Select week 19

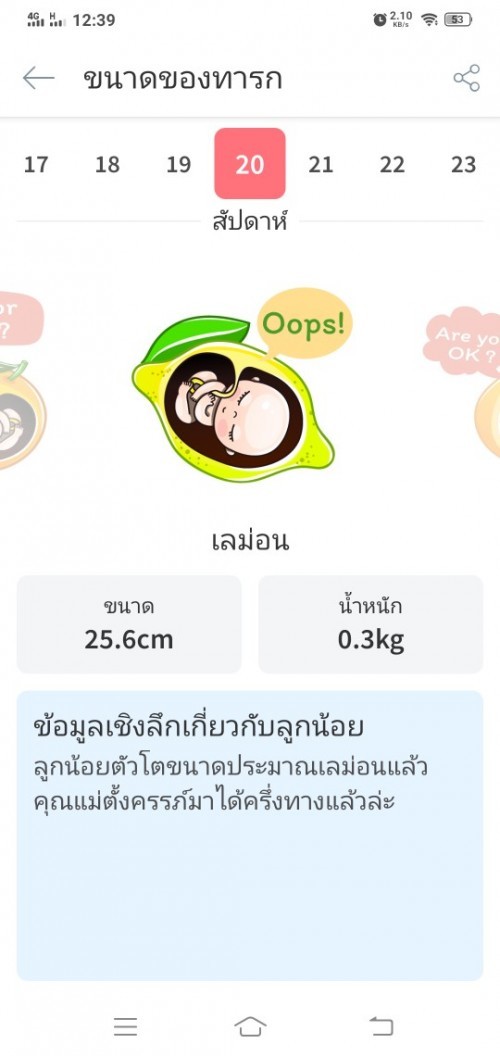179,164
